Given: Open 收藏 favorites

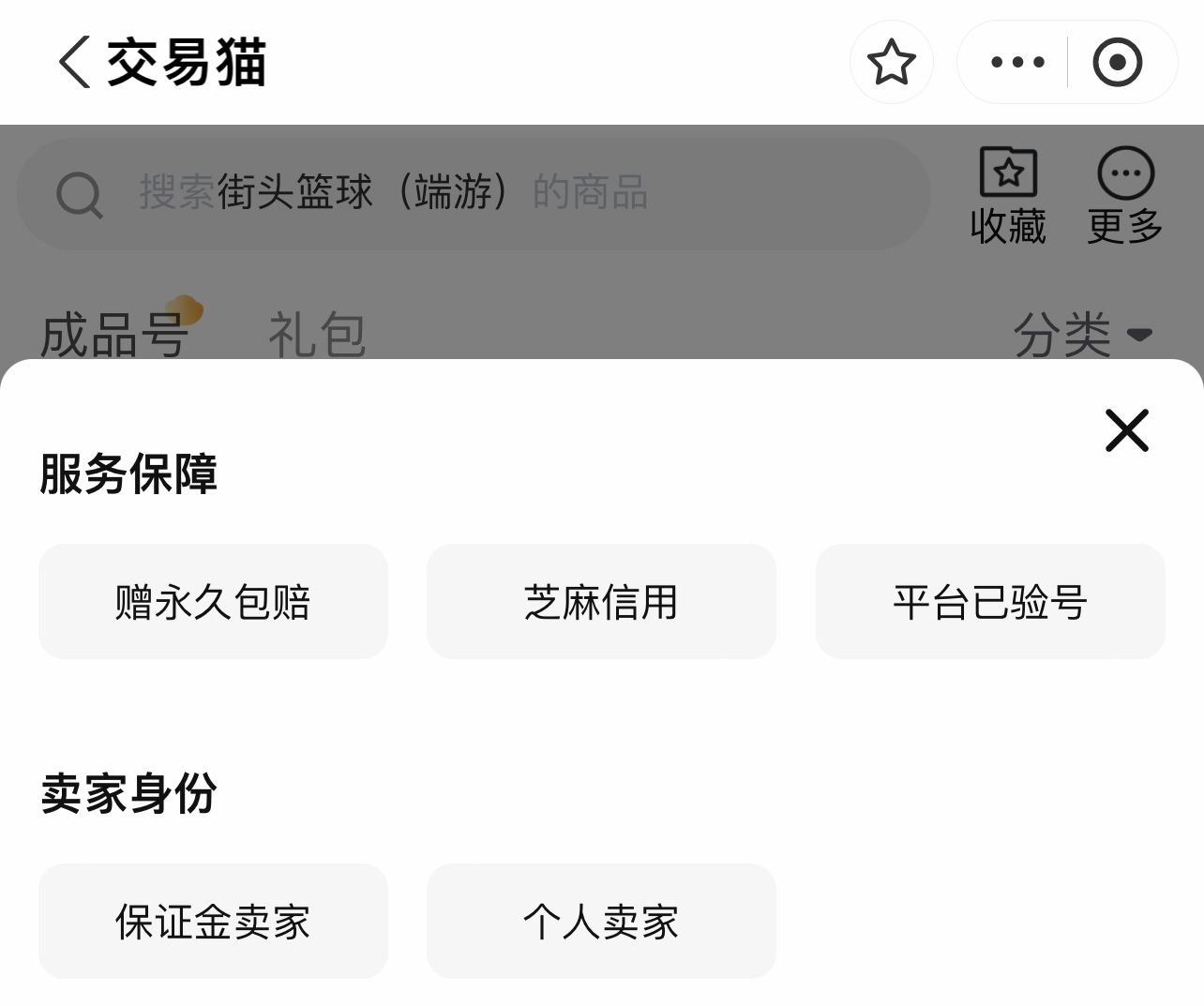Looking at the screenshot, I should point(1008,196).
